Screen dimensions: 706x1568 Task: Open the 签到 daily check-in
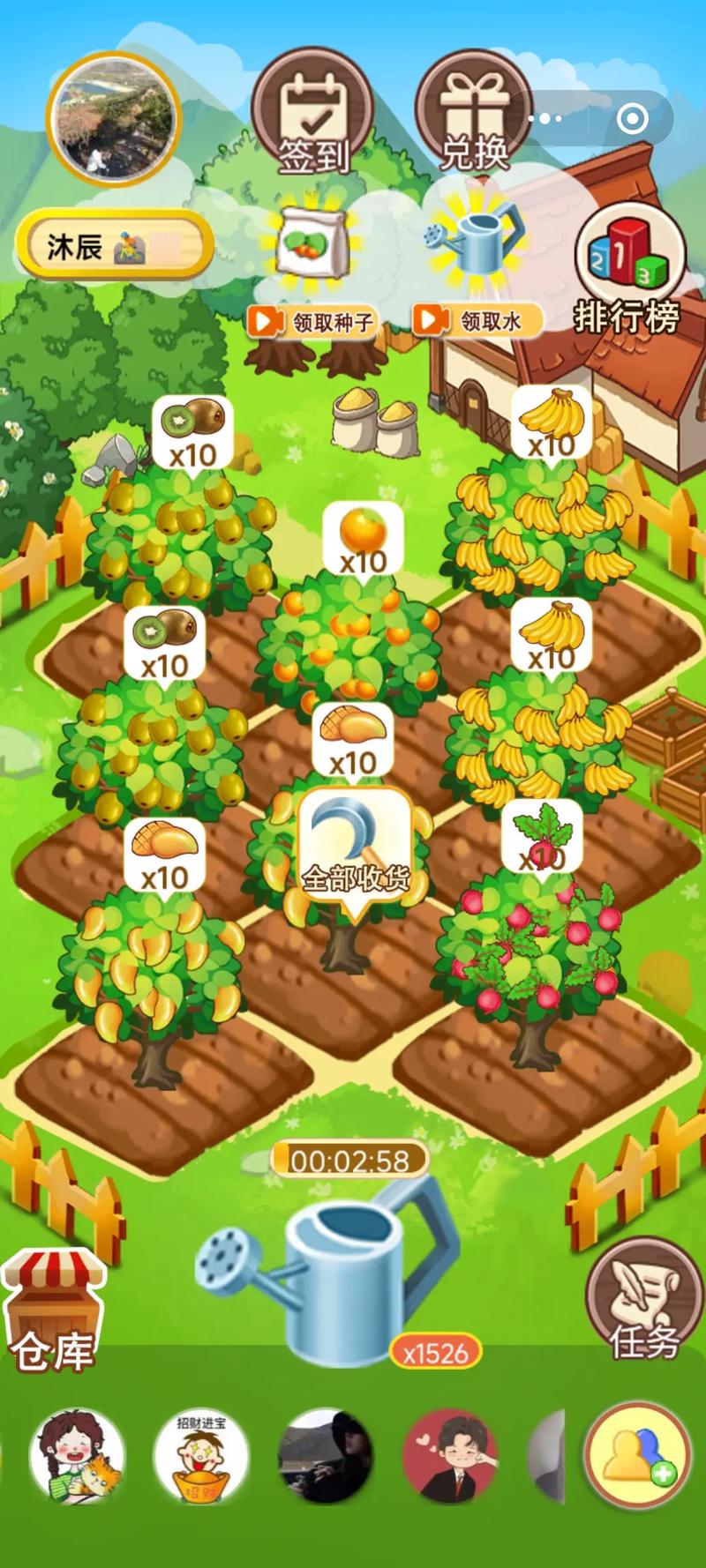point(313,115)
